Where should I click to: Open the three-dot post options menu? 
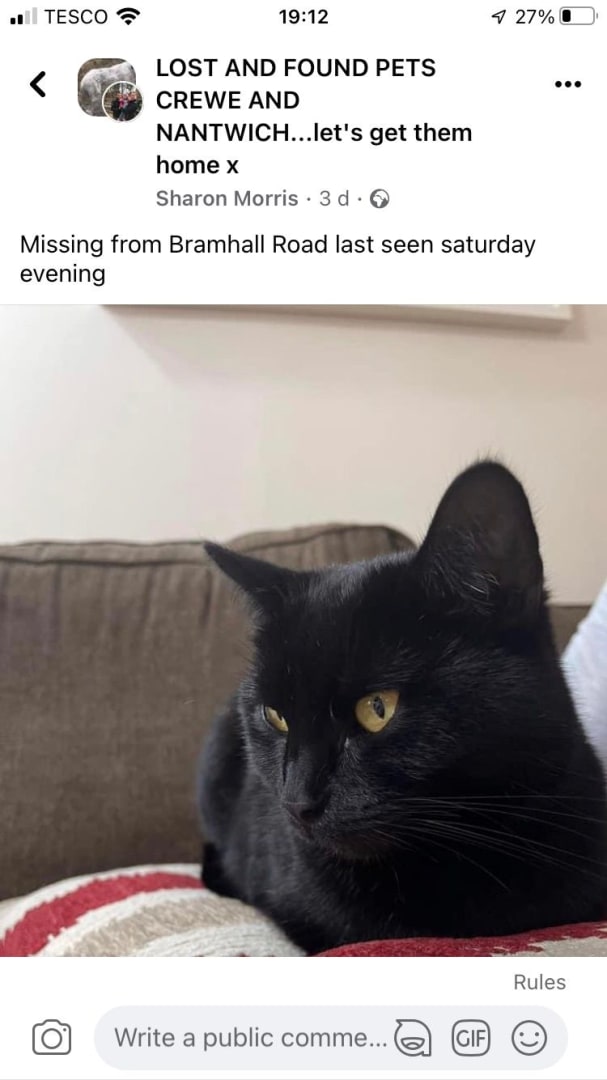point(568,84)
